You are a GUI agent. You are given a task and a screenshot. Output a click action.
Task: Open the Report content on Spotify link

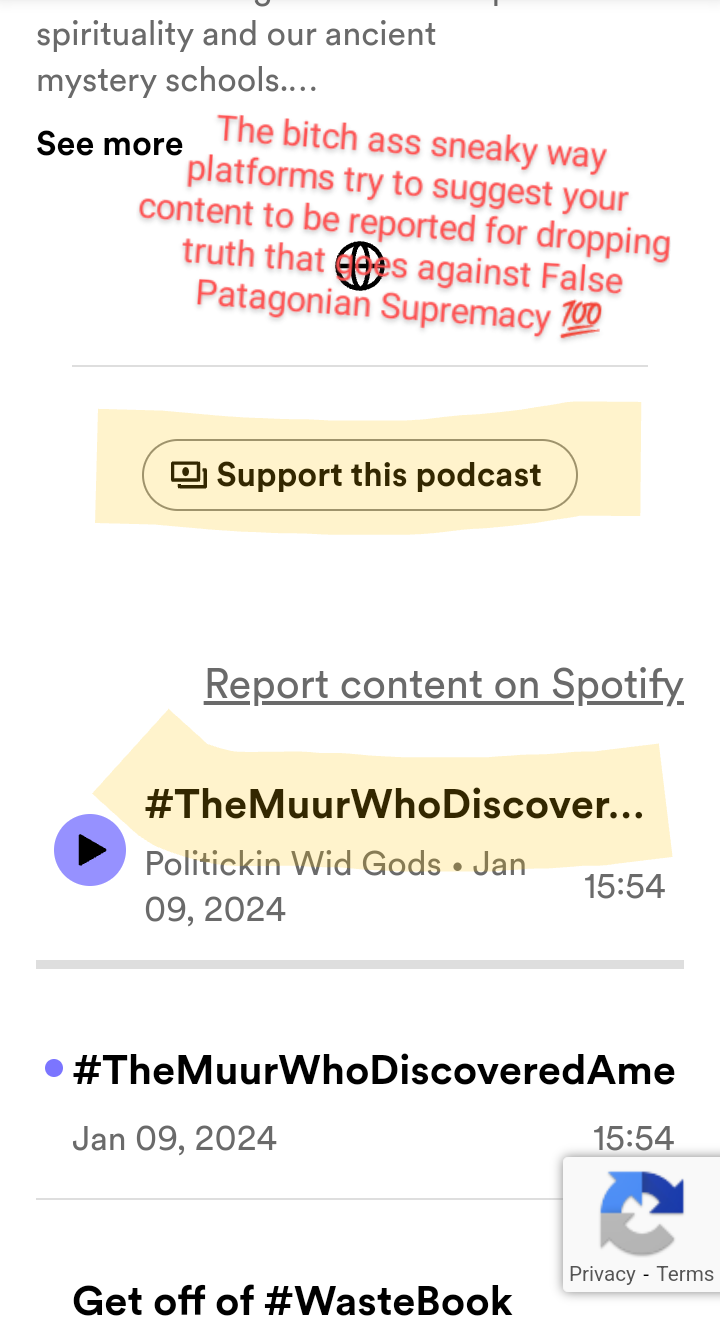pyautogui.click(x=444, y=685)
